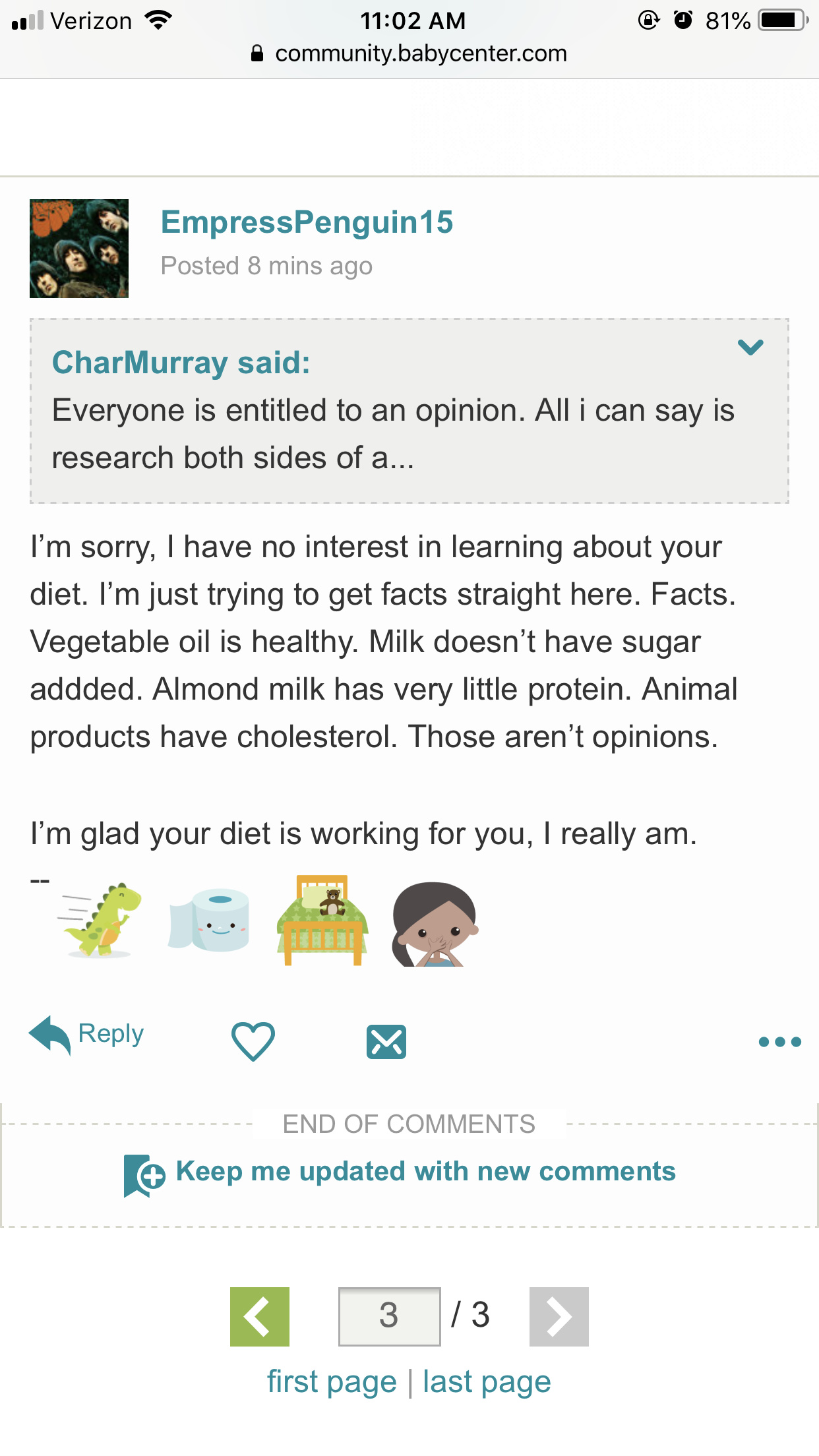Jump to first page link
Viewport: 819px width, 1456px height.
tap(332, 1381)
